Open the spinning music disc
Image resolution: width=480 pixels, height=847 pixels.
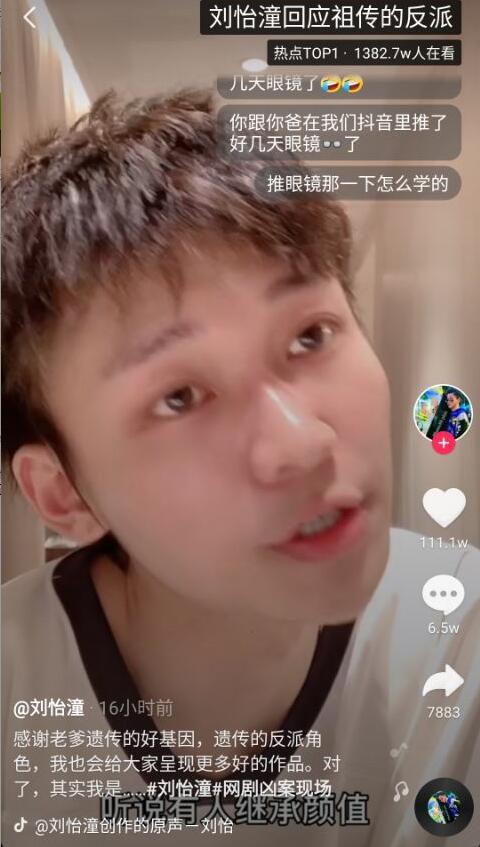pos(444,807)
